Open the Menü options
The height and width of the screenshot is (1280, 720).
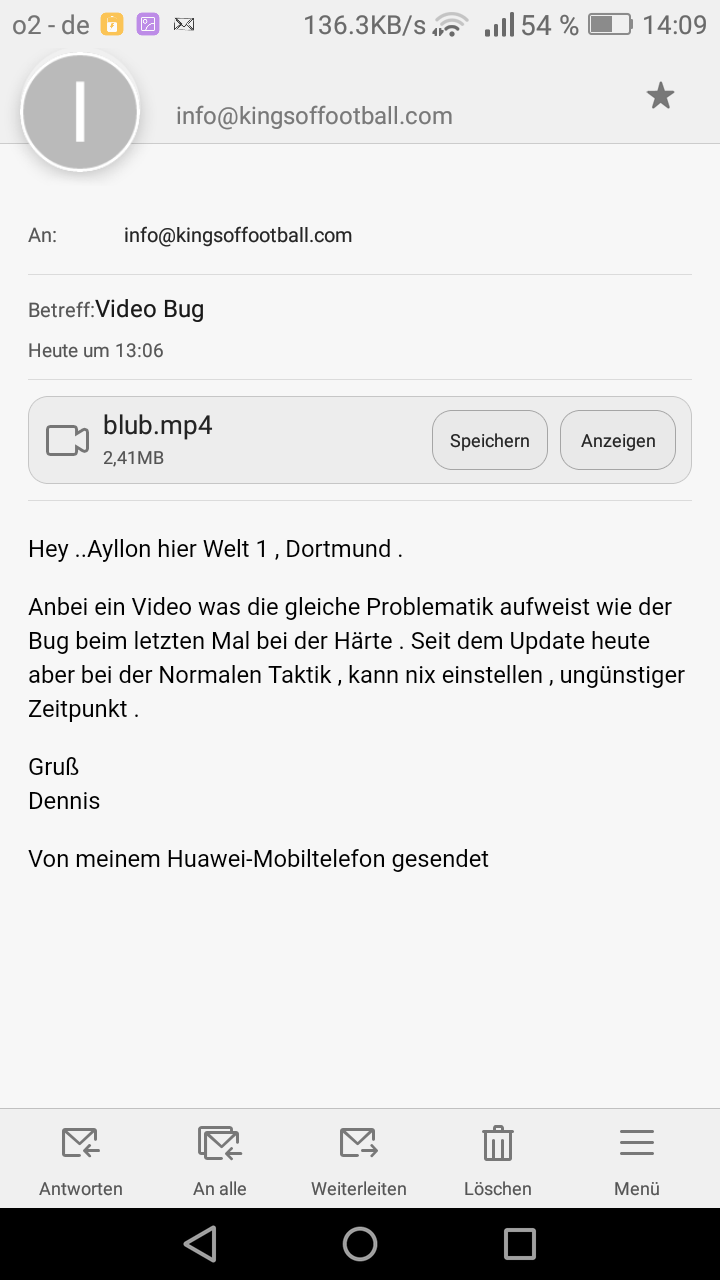637,1158
